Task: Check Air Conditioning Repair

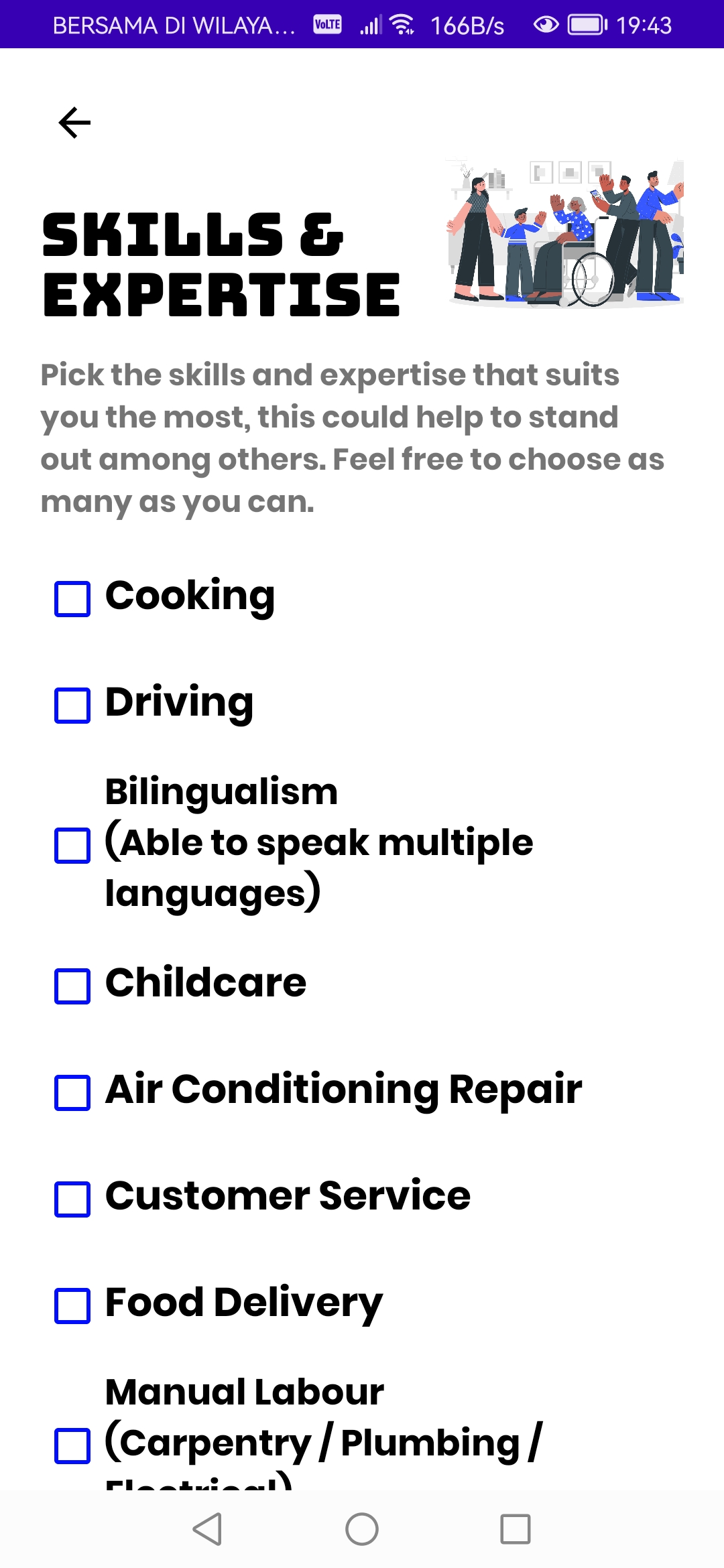Action: 72,1092
